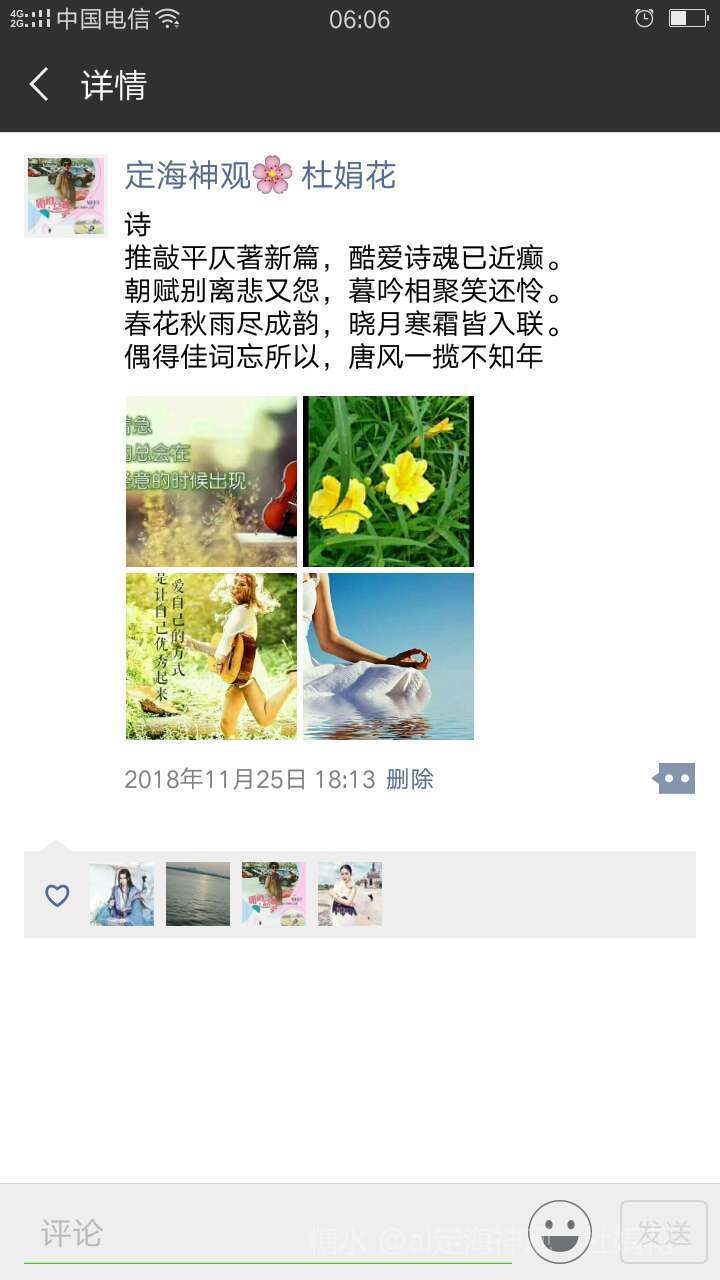Tap 删除 to delete this post
The width and height of the screenshot is (720, 1280).
409,780
